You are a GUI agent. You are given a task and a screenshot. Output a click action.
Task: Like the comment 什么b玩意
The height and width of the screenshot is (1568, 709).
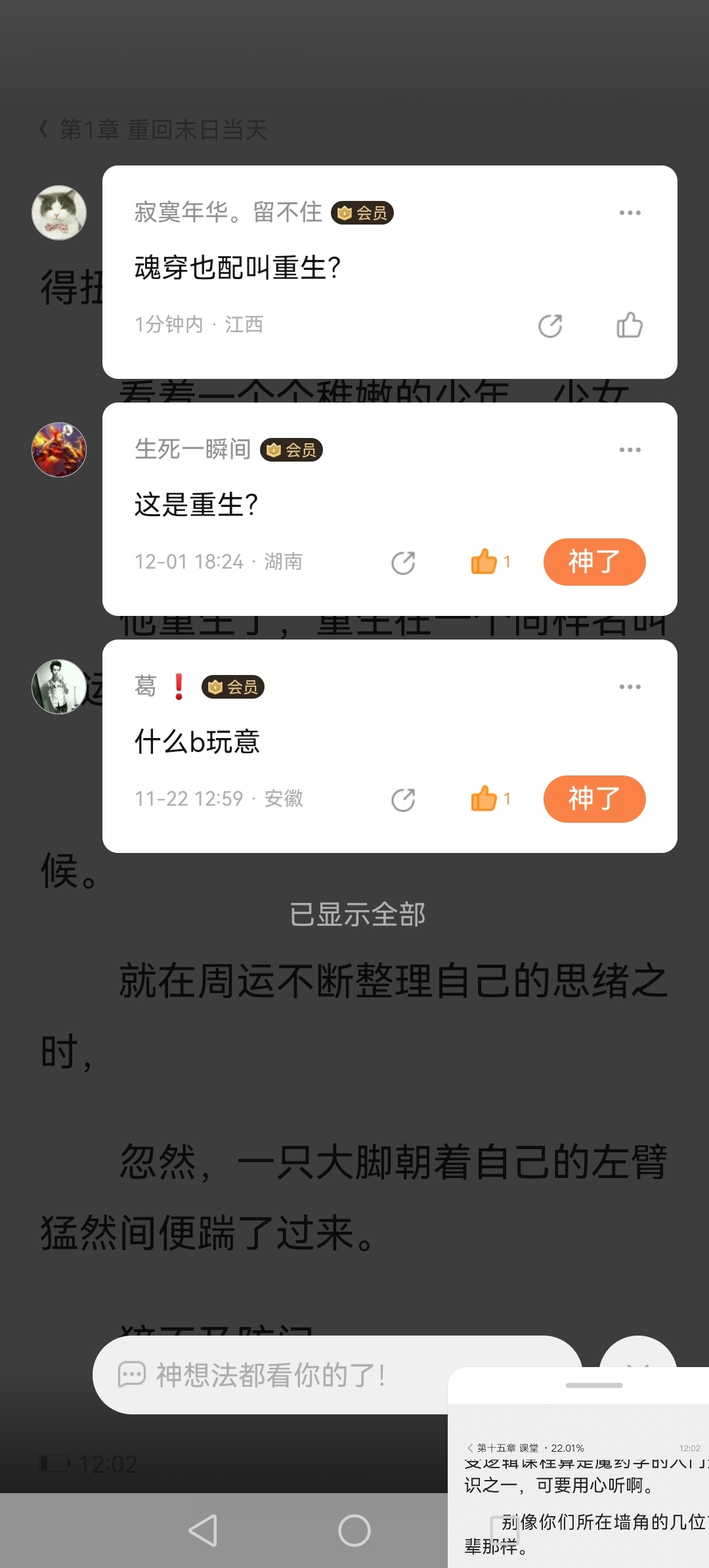point(484,799)
